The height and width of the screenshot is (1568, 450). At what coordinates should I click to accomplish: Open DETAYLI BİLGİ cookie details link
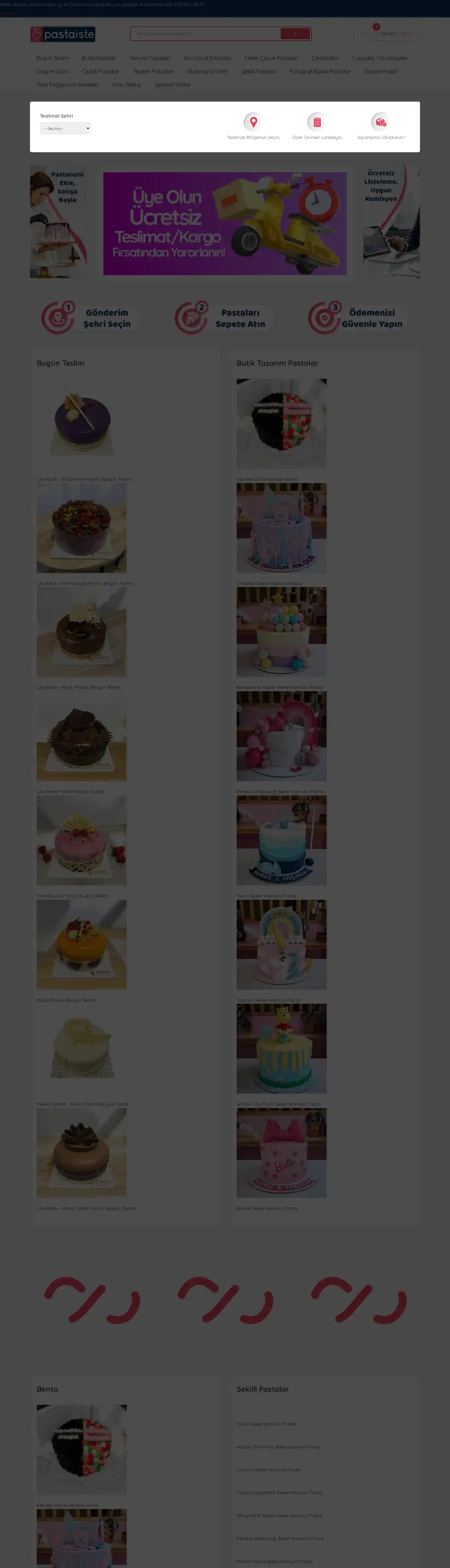pos(189,4)
